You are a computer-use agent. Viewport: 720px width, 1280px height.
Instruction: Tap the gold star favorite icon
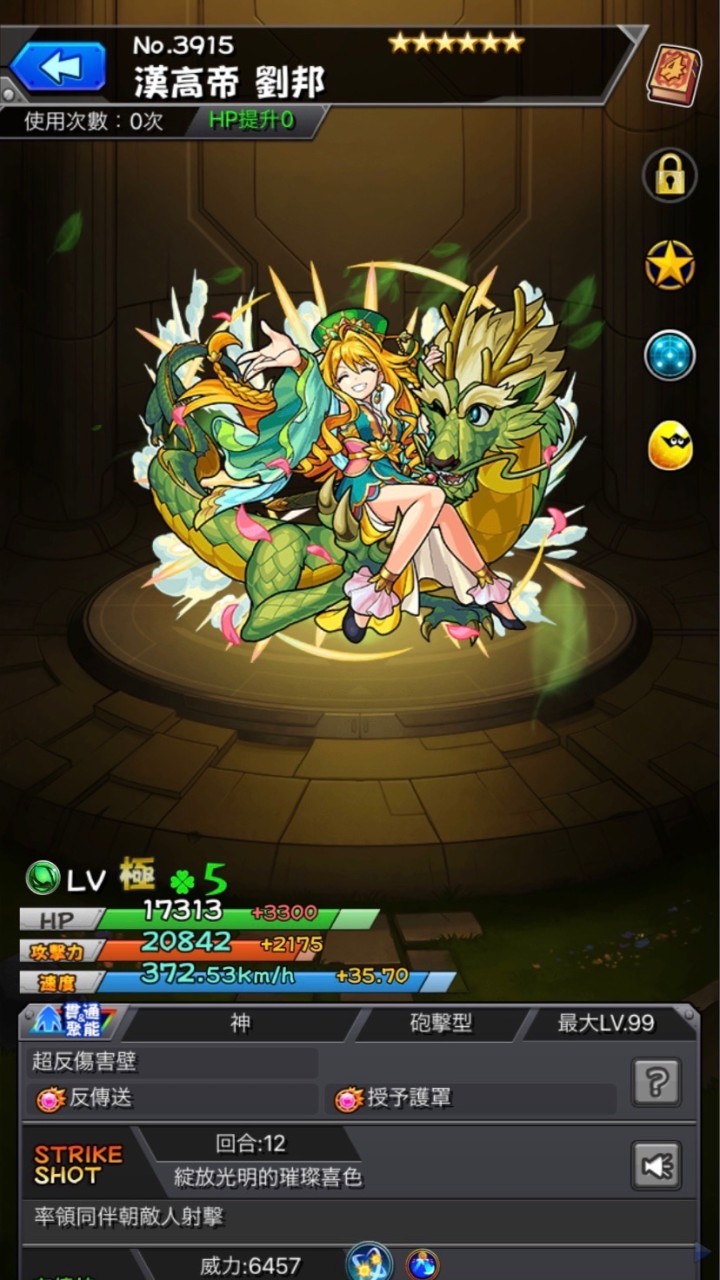point(669,265)
